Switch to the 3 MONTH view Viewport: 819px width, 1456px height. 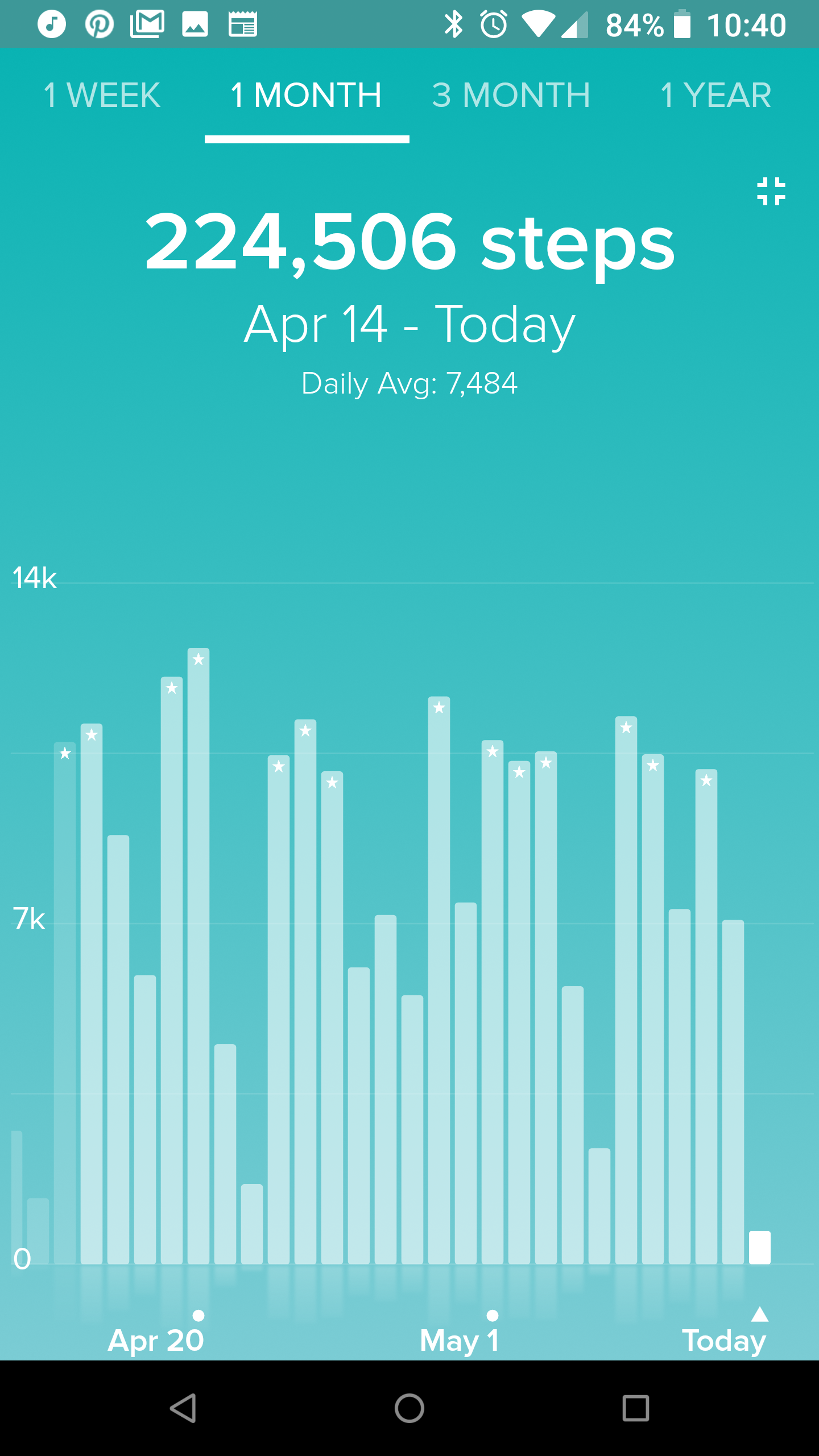pos(511,95)
